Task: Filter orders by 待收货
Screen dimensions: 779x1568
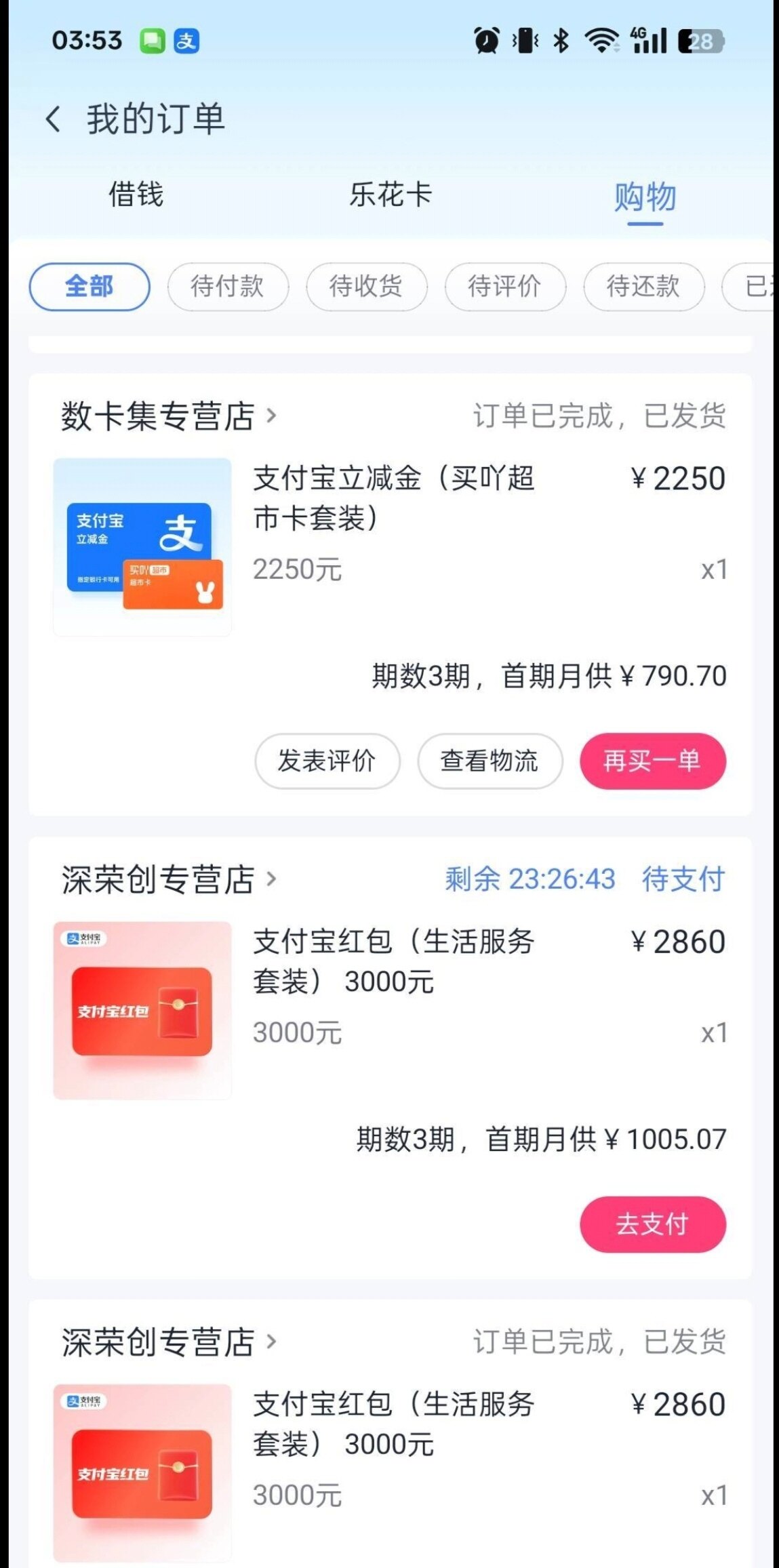Action: click(366, 287)
